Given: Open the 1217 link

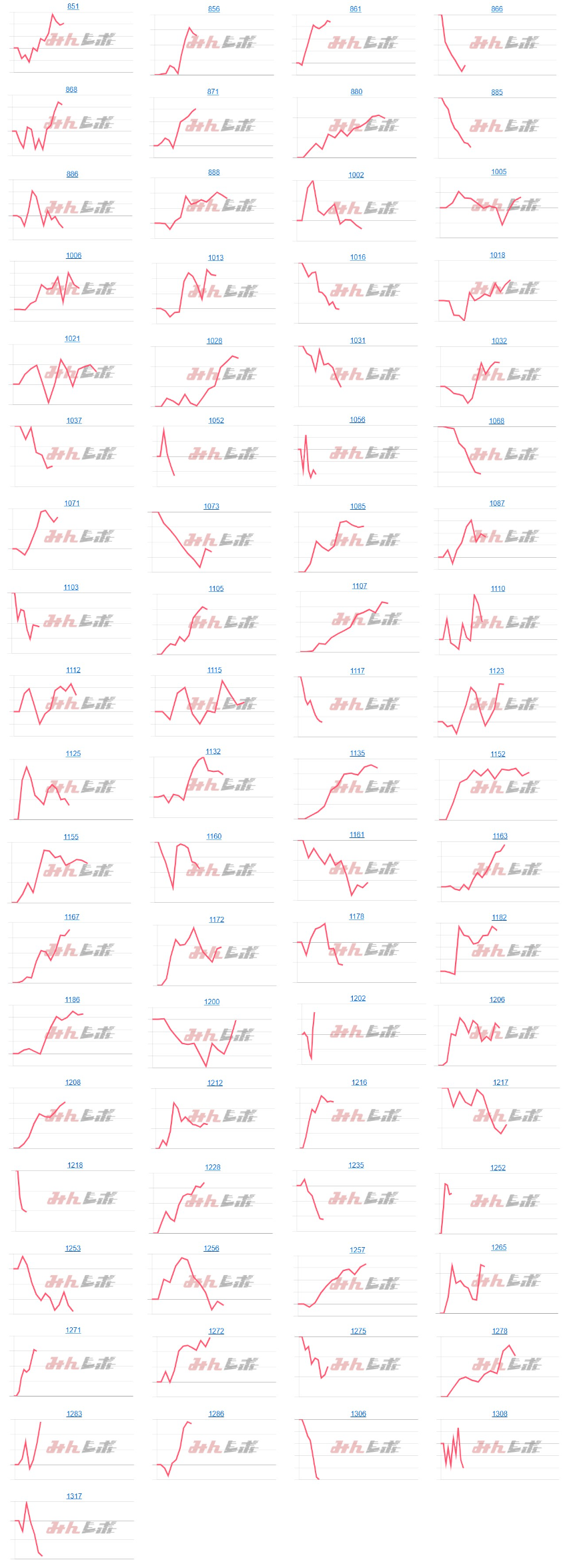Looking at the screenshot, I should click(500, 1083).
